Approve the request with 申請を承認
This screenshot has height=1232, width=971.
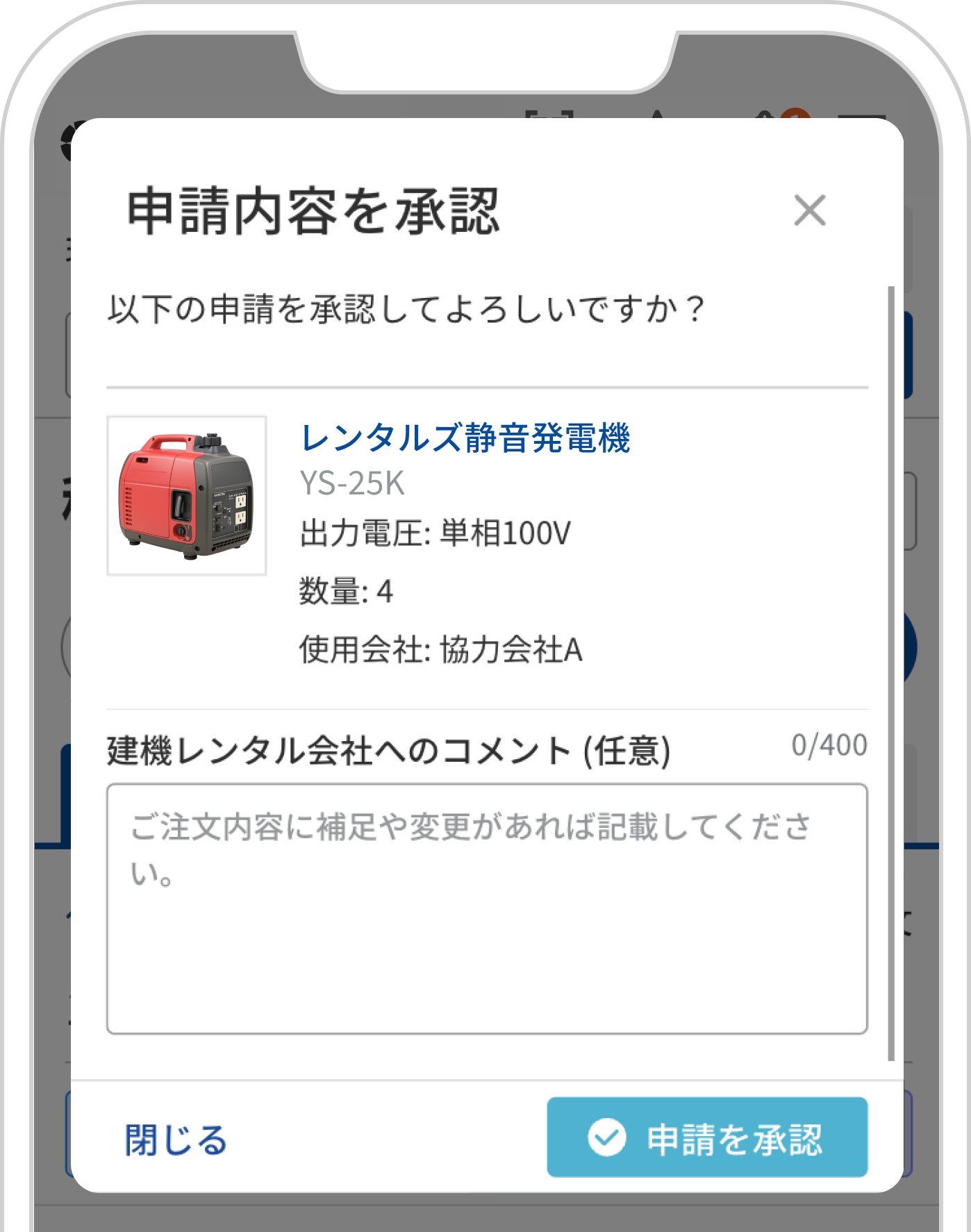click(x=707, y=1138)
